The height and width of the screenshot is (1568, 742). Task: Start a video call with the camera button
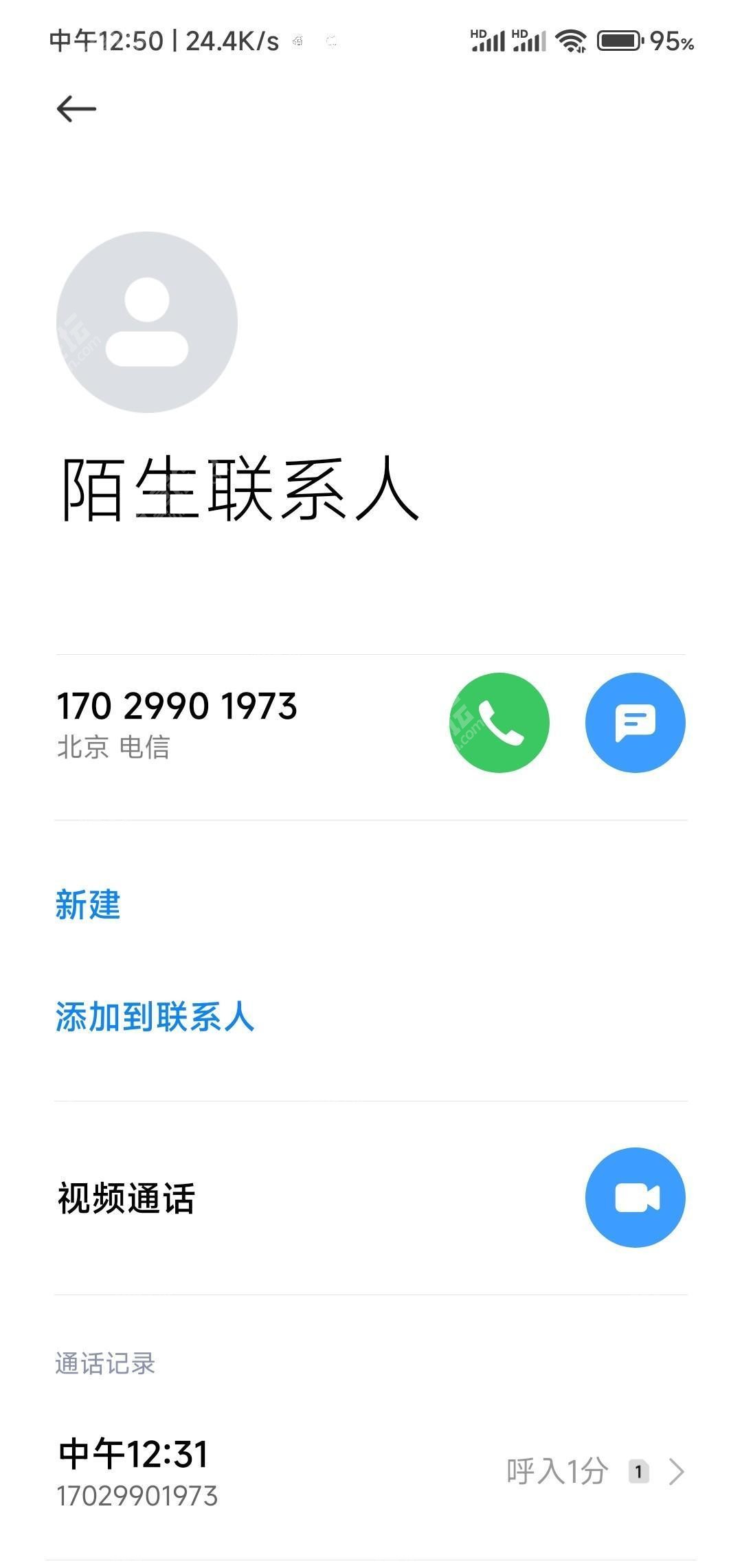[636, 1197]
